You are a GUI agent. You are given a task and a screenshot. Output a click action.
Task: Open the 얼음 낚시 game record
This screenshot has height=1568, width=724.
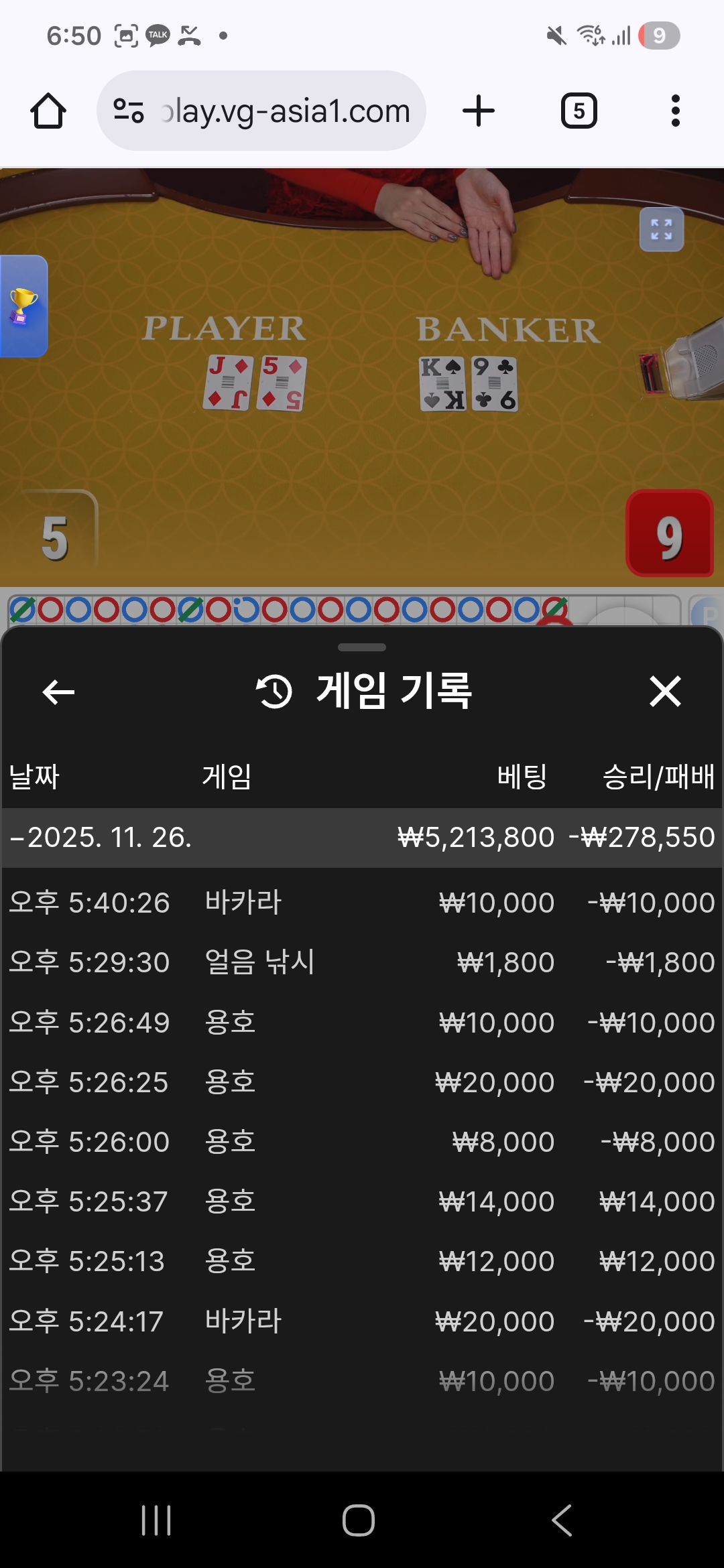coord(362,962)
